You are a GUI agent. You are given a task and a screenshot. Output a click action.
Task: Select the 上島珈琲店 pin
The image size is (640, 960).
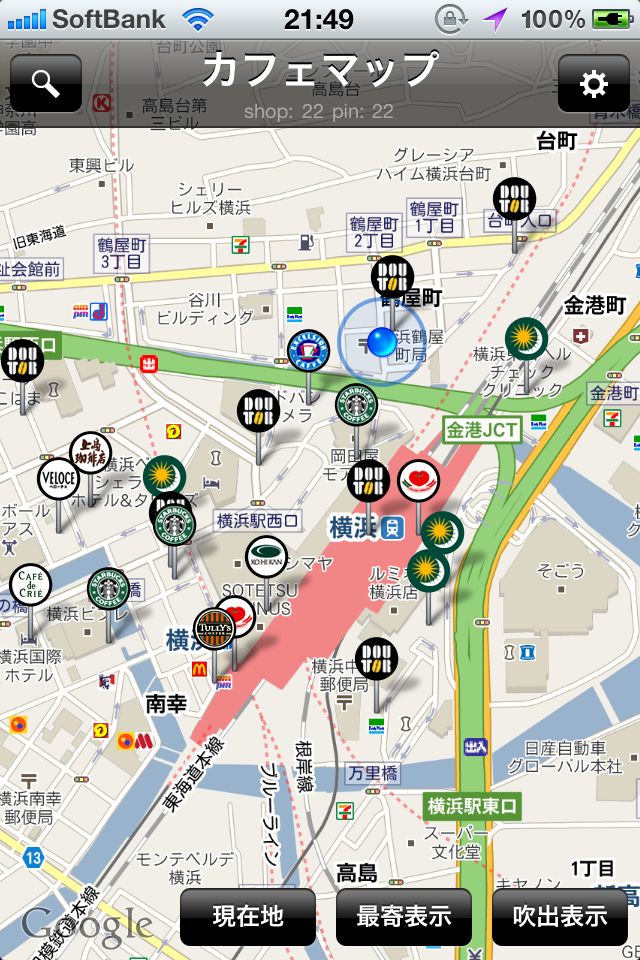click(x=90, y=453)
